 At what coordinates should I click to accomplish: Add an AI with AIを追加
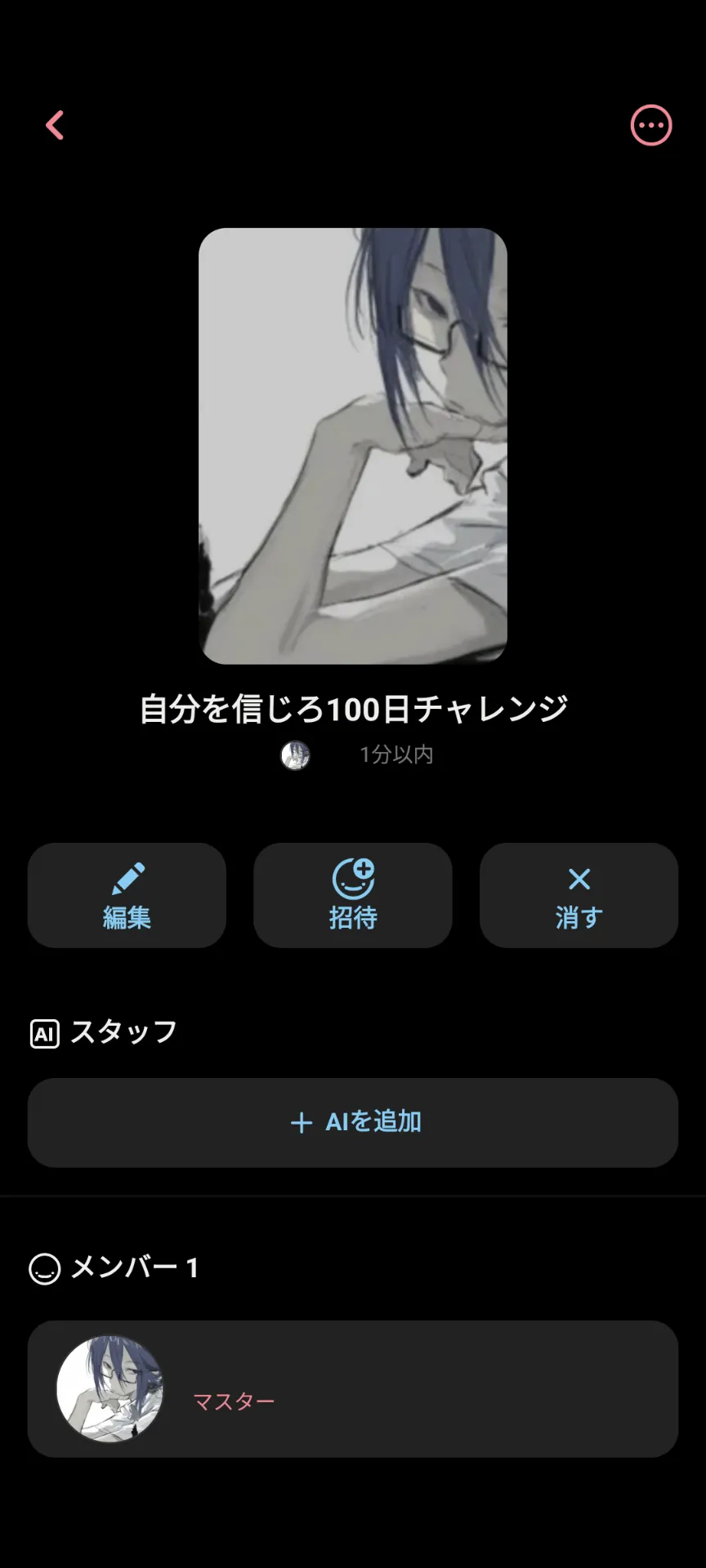point(353,1122)
